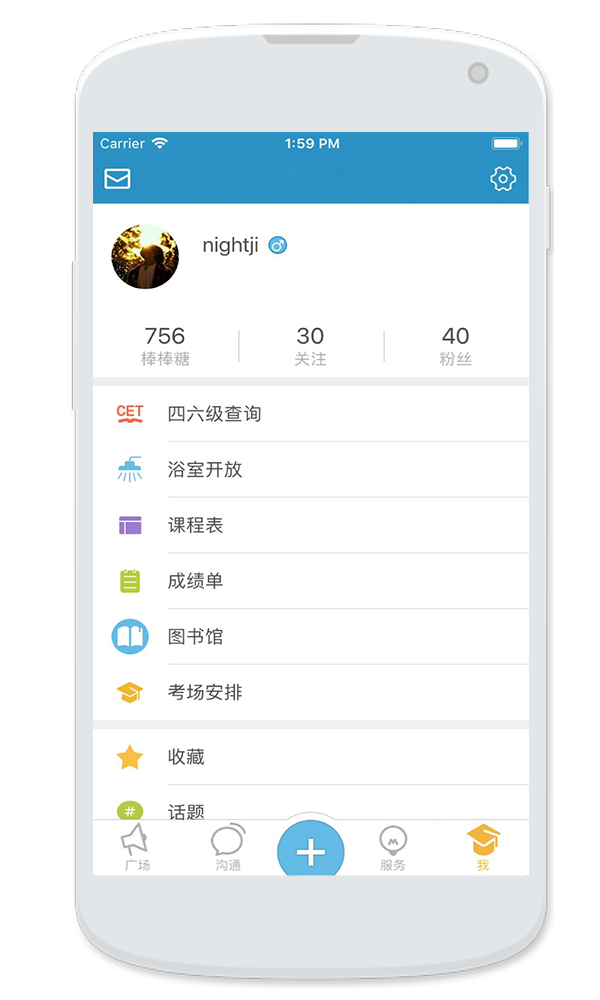Open the mail inbox icon

coord(118,179)
